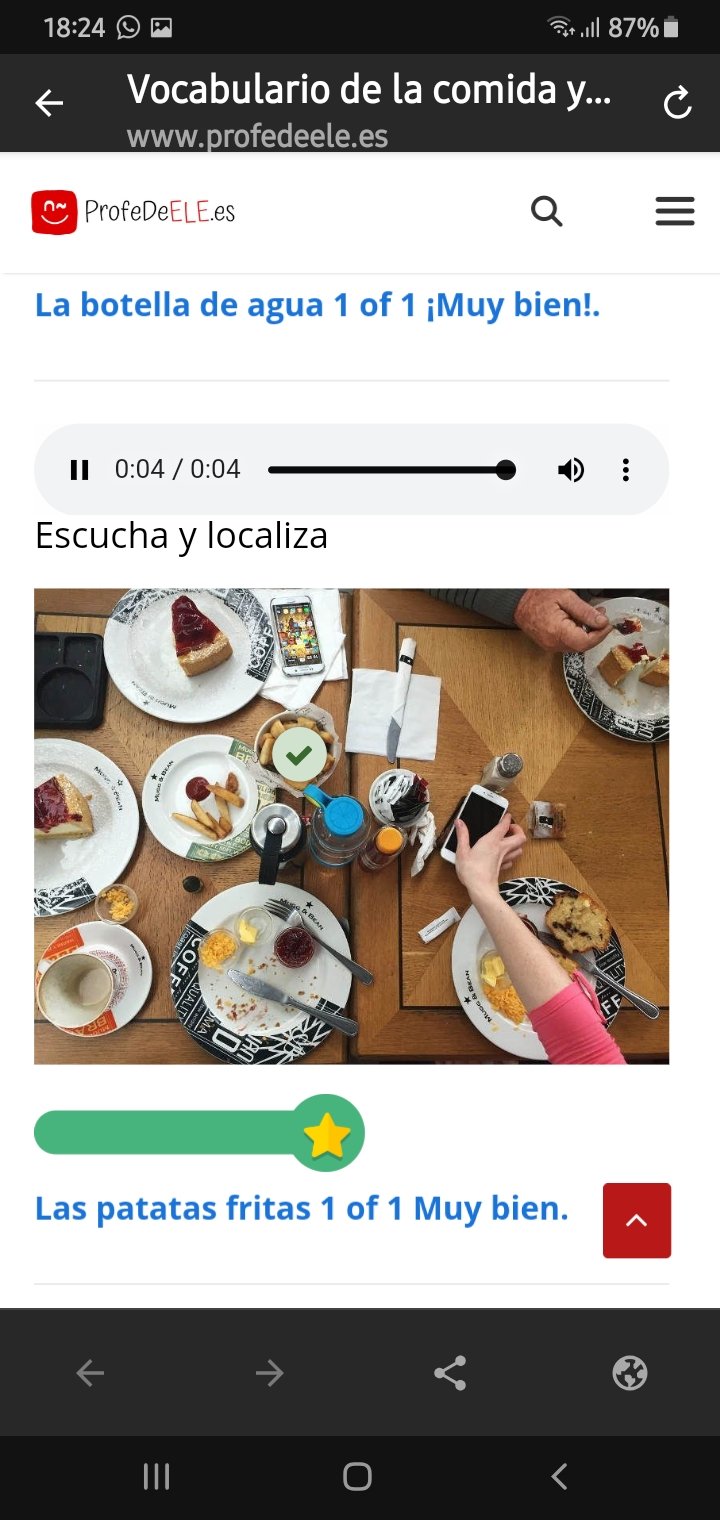Seek on the audio progress bar

tap(390, 470)
